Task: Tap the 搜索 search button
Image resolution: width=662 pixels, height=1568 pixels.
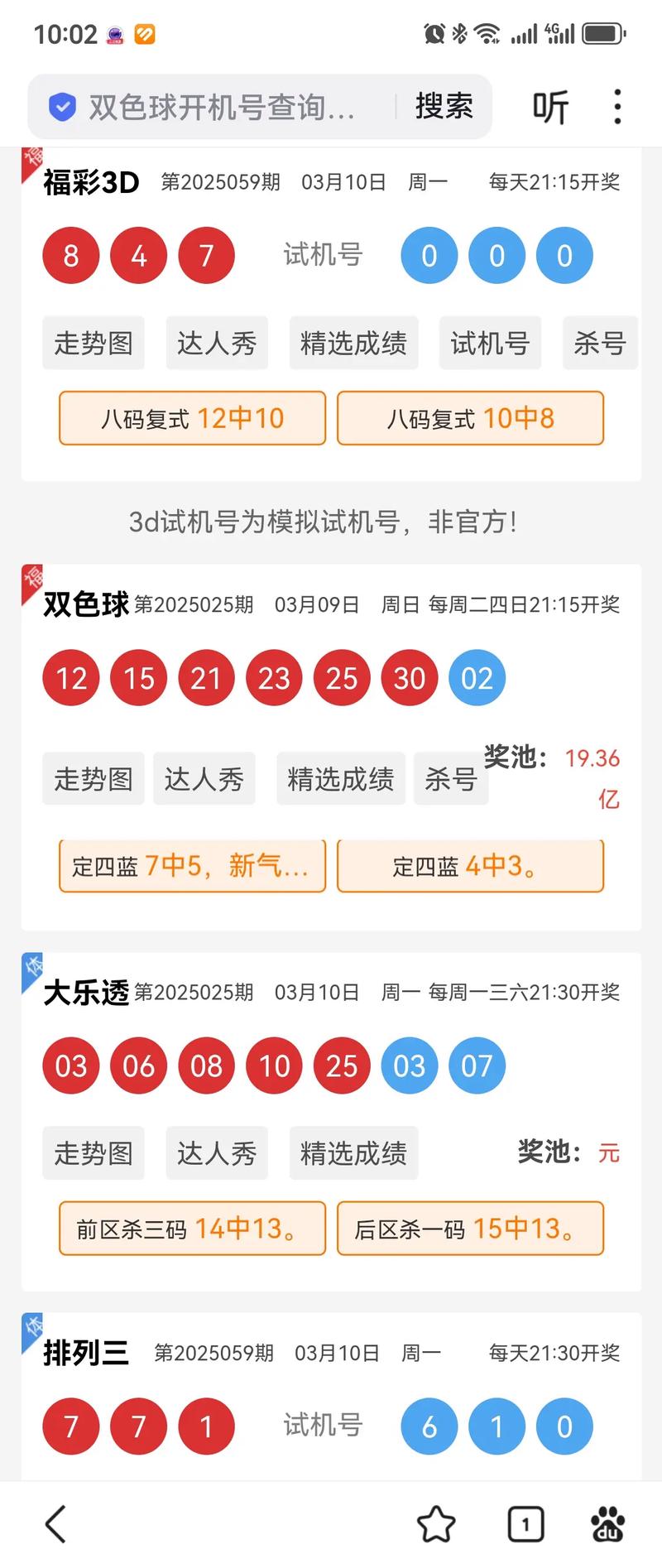Action: (x=444, y=106)
